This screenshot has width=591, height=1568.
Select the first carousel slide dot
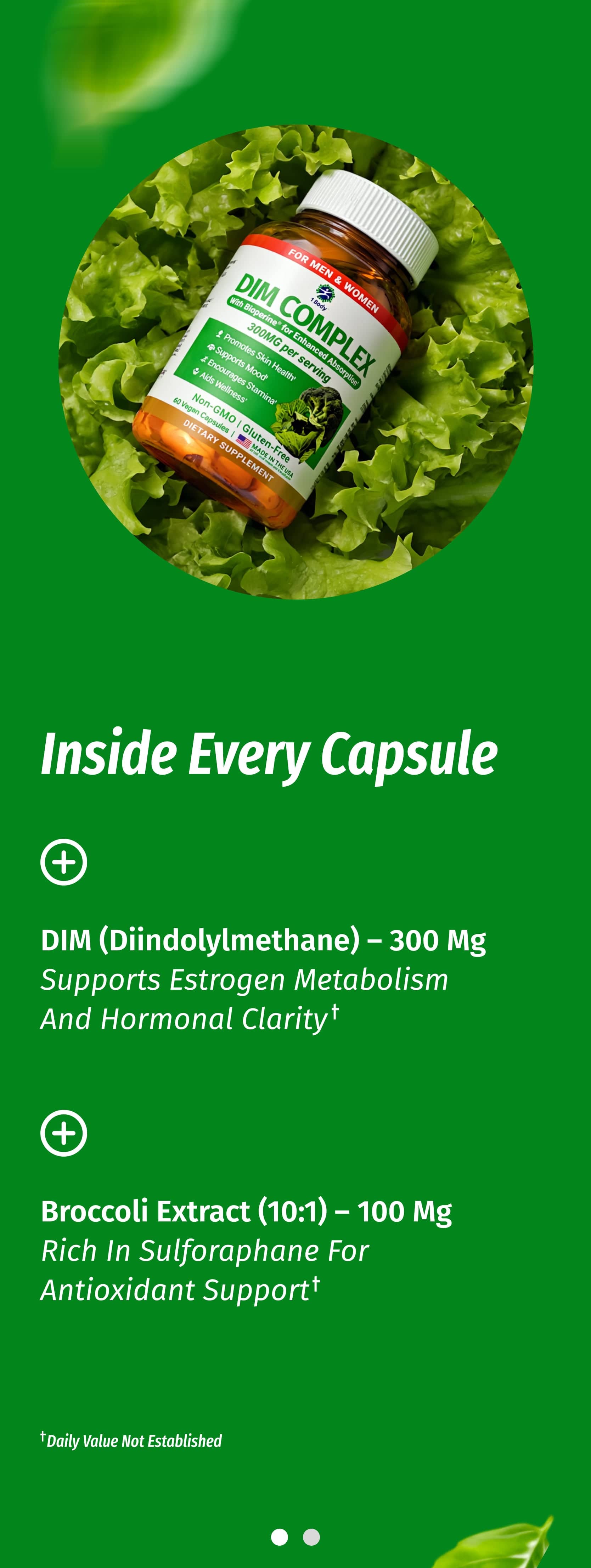pos(279,1536)
